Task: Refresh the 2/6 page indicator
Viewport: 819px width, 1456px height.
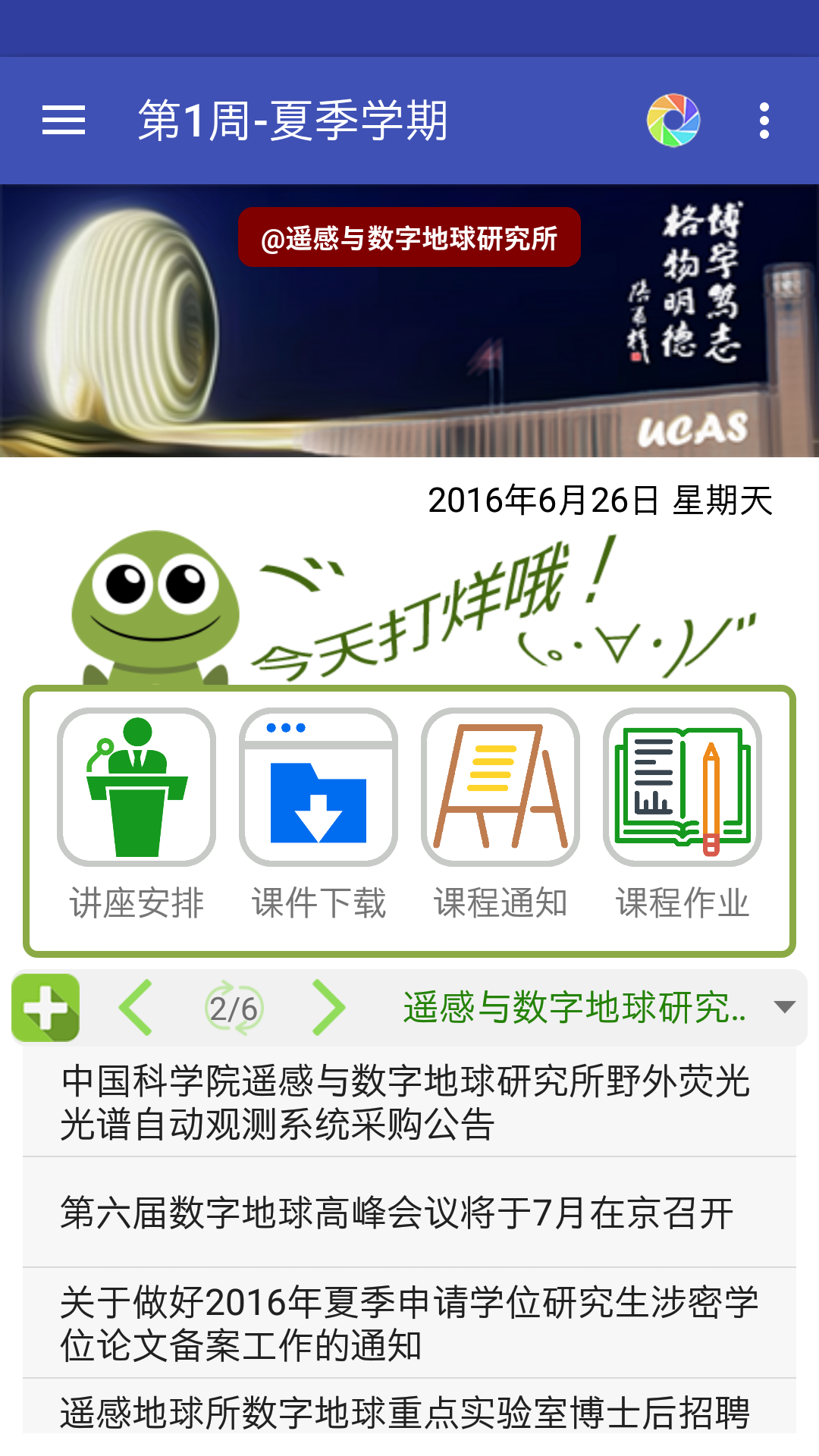Action: (234, 1008)
